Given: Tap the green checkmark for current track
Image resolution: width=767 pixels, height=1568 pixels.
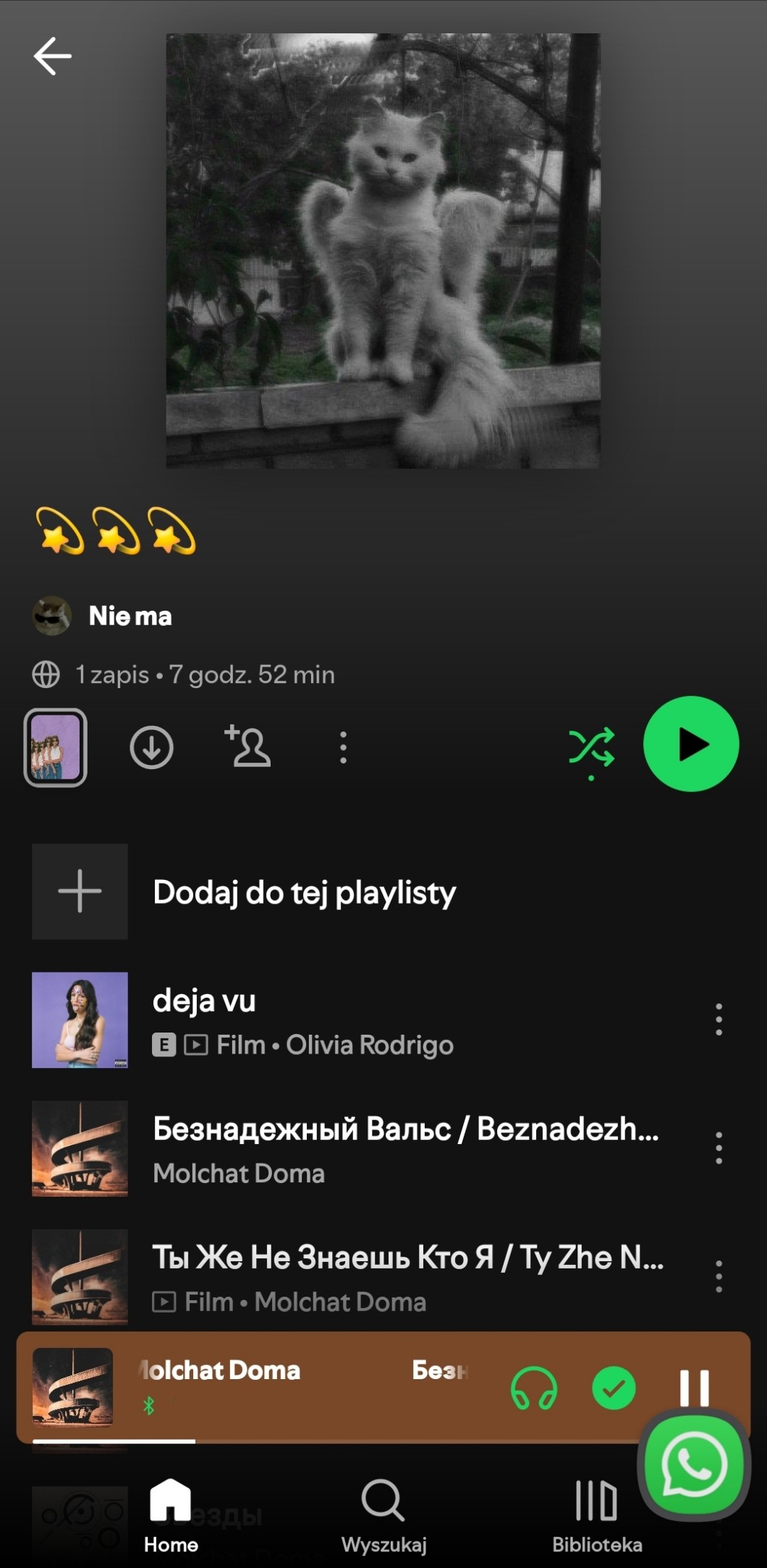Looking at the screenshot, I should coord(614,1388).
